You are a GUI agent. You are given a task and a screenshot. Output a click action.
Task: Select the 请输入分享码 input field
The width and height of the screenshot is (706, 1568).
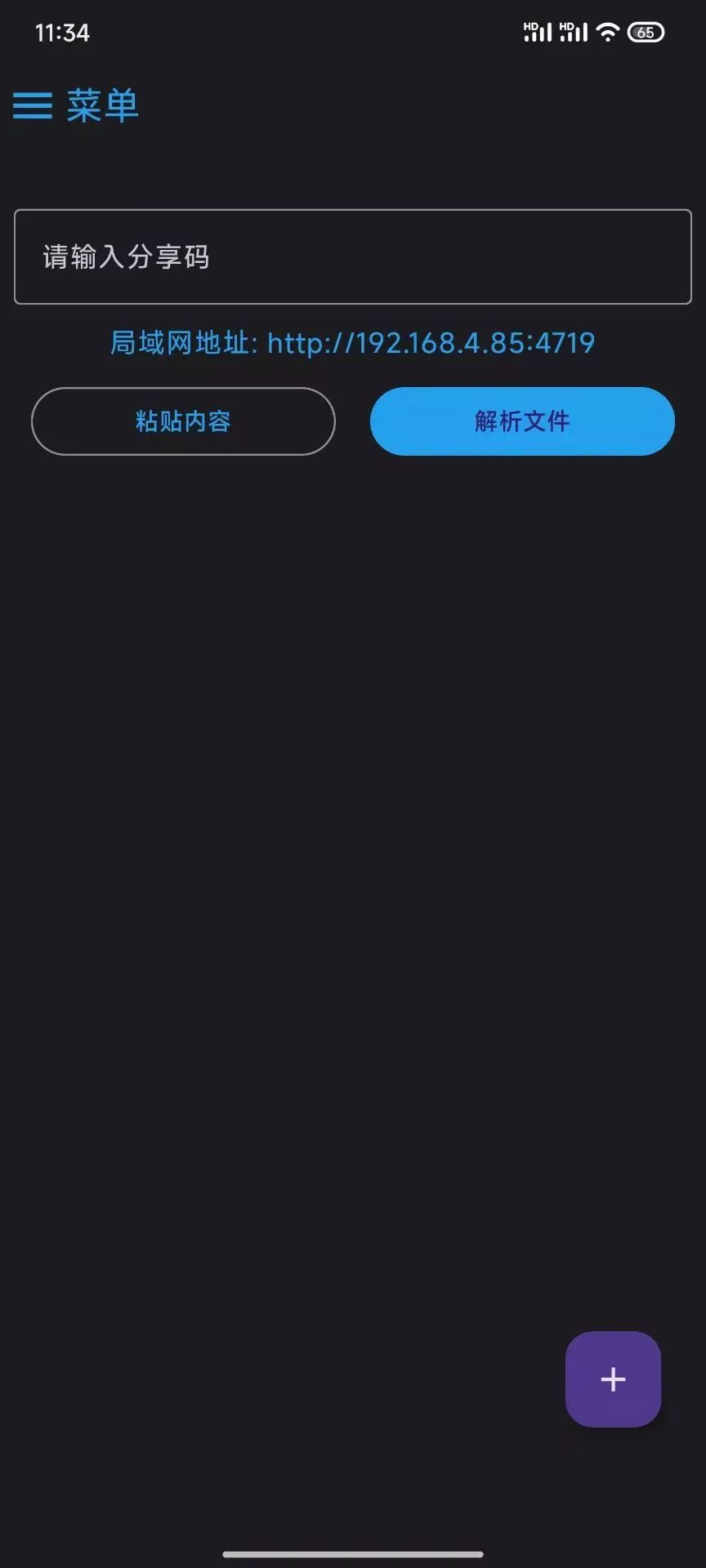click(353, 257)
